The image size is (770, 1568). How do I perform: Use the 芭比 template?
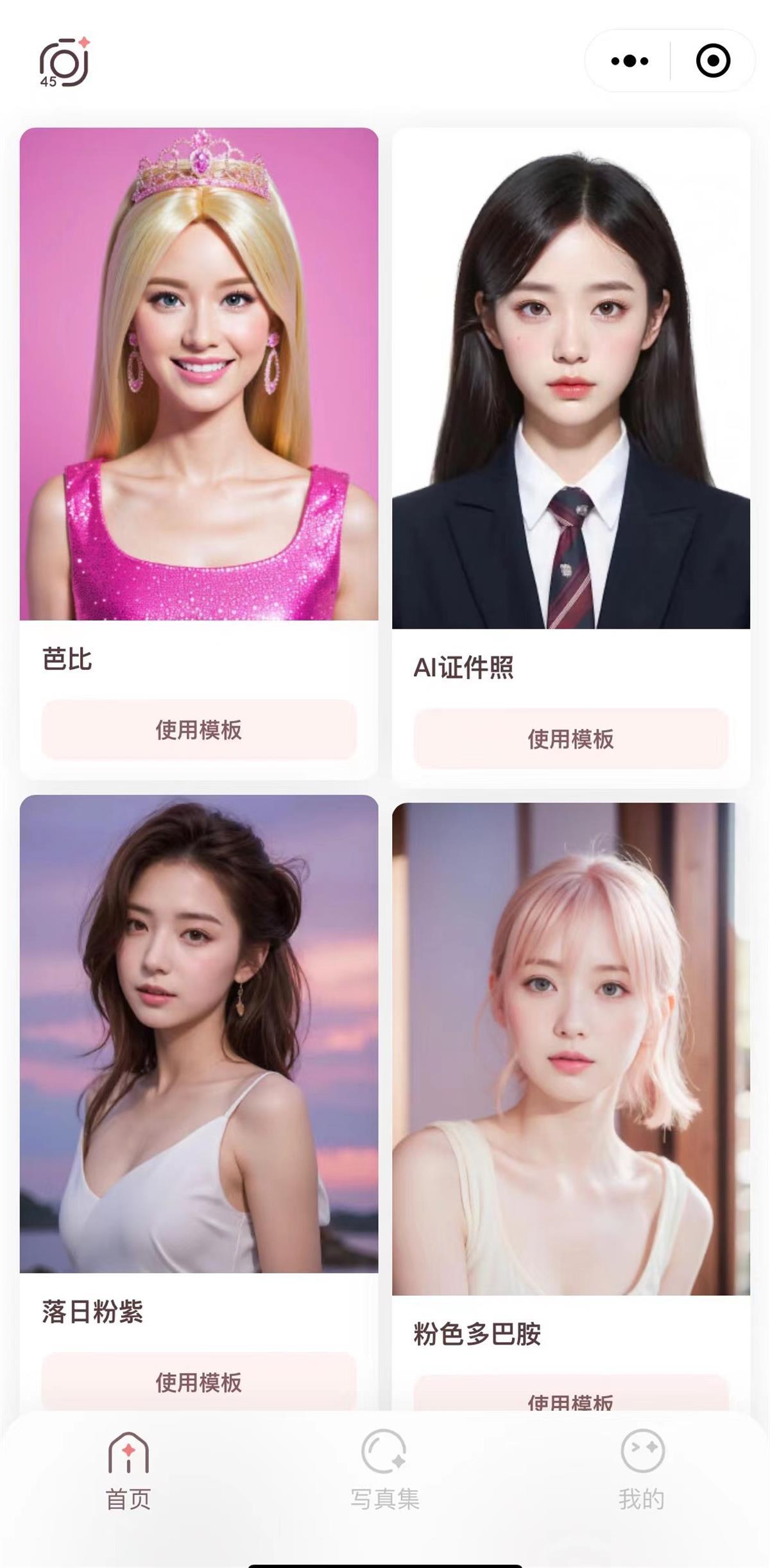pos(199,729)
